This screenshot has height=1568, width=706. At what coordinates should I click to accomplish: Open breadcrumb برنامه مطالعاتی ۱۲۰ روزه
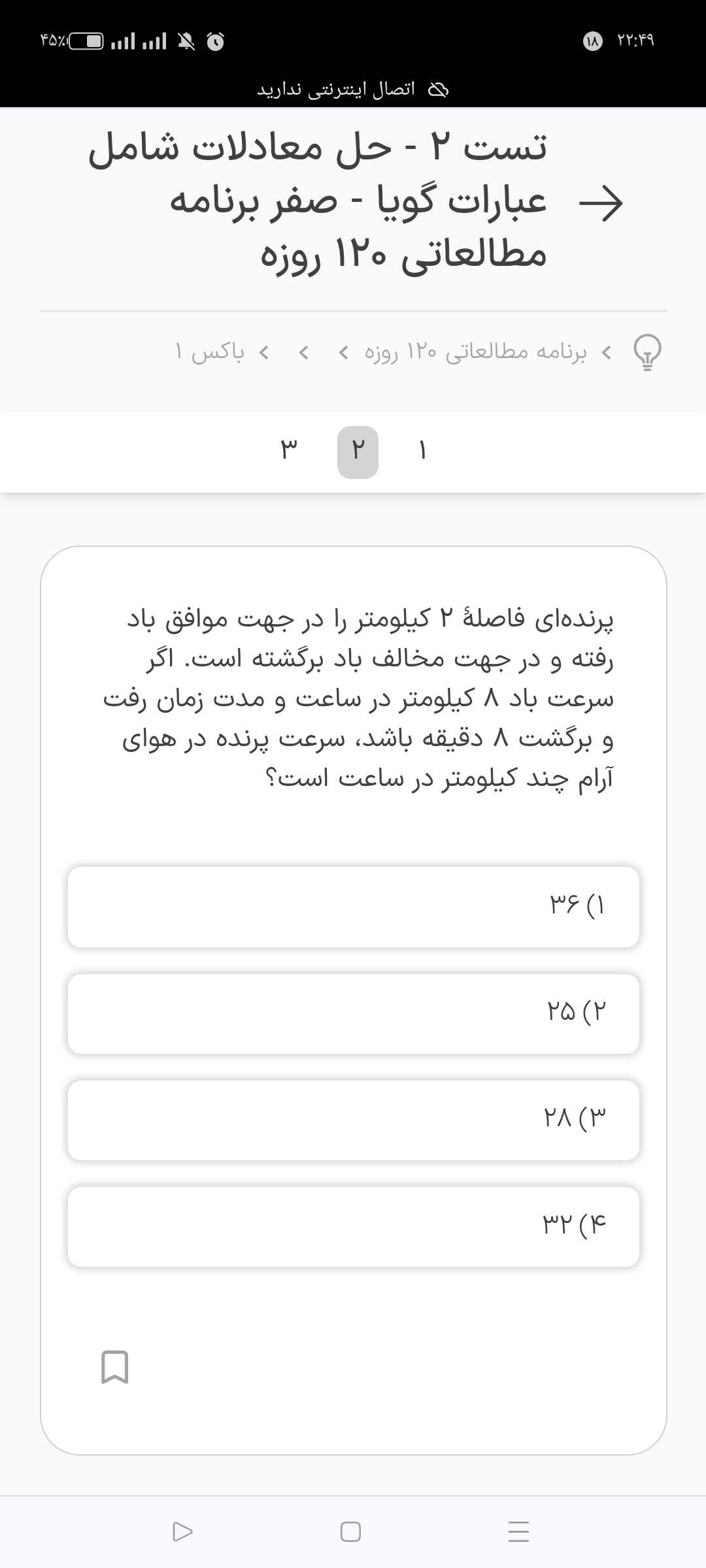click(476, 353)
